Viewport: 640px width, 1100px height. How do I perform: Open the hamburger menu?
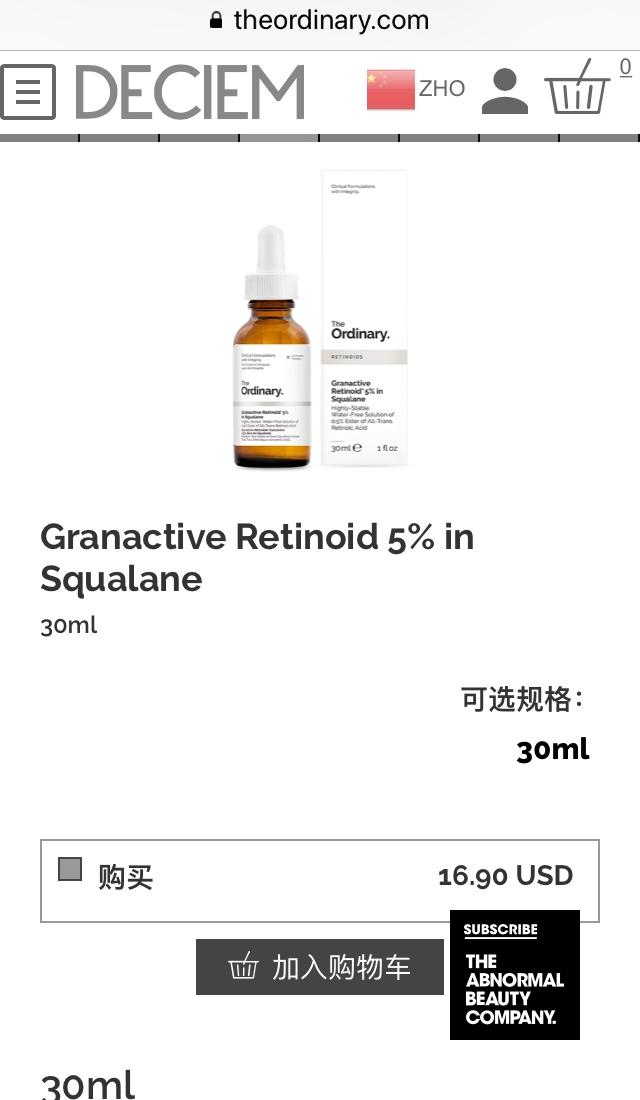(x=27, y=92)
